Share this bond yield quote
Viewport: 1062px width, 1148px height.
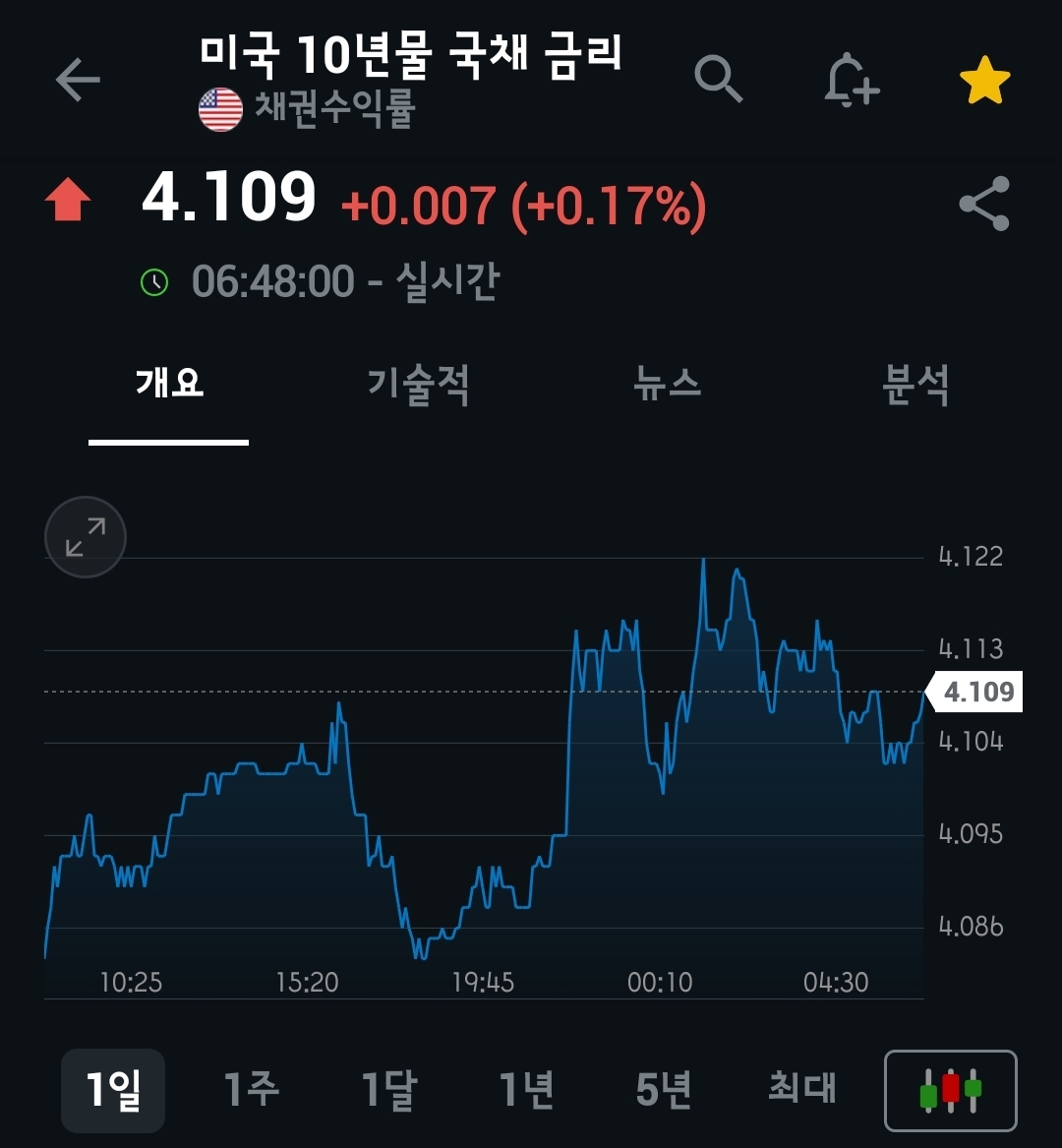[x=984, y=204]
